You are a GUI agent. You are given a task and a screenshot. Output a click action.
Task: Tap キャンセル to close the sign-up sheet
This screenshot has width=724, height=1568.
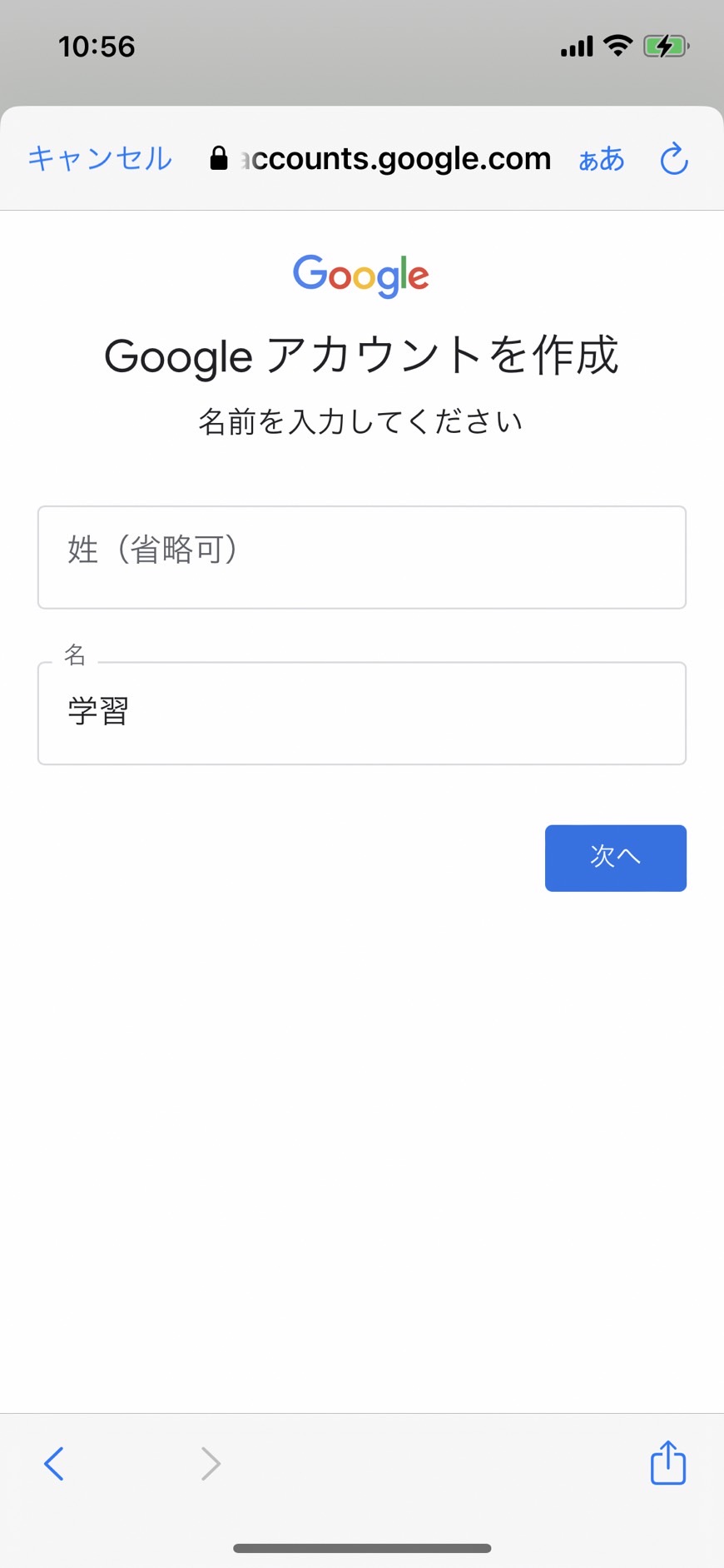pyautogui.click(x=100, y=158)
